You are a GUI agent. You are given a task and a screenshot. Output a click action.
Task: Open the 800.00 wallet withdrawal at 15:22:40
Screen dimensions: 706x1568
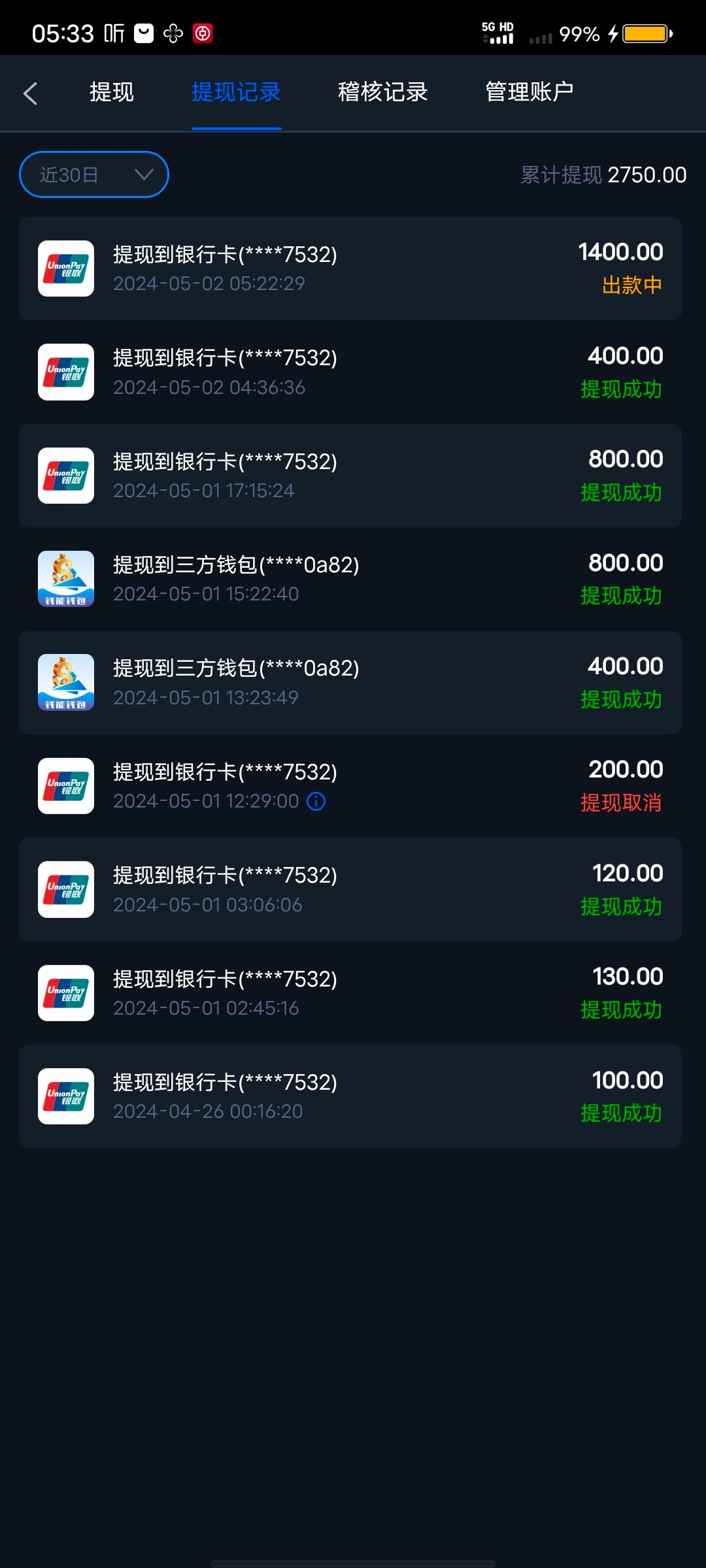350,579
